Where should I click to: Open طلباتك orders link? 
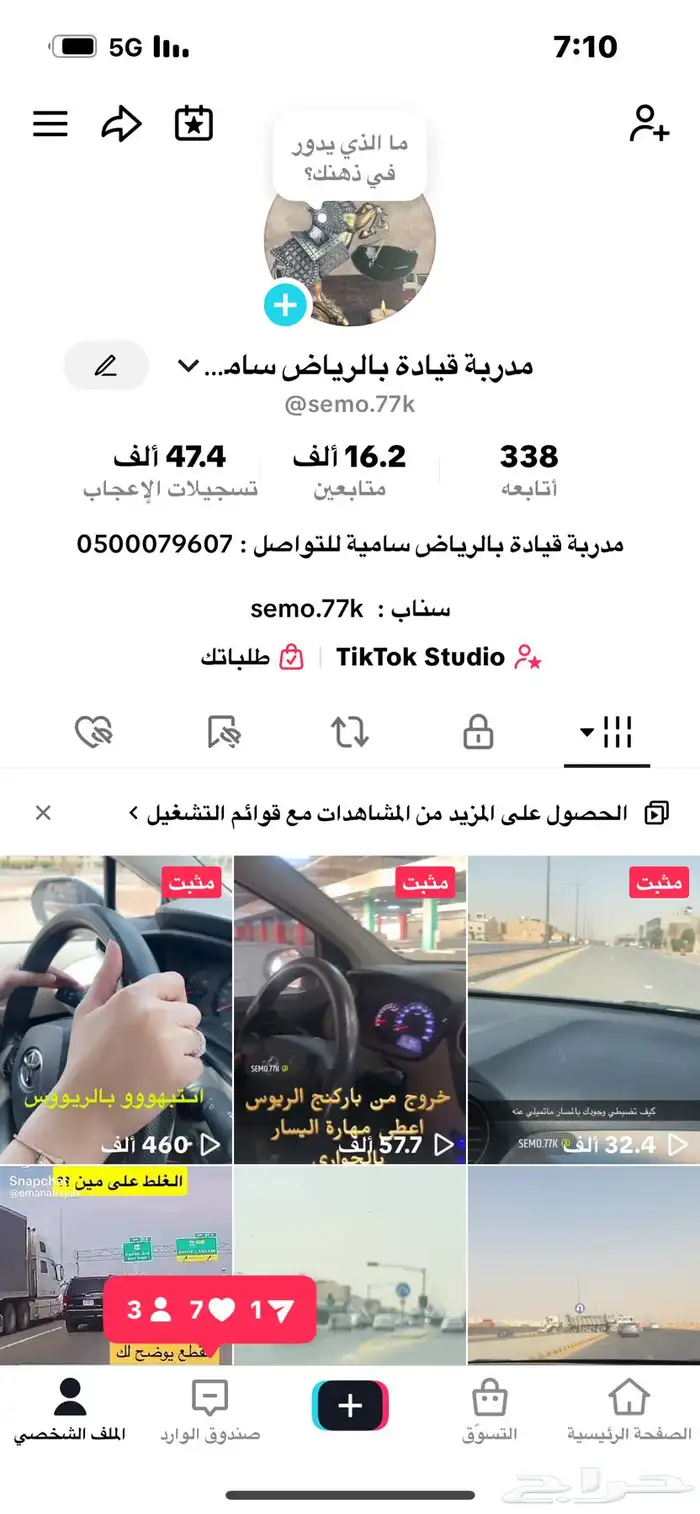(x=252, y=657)
